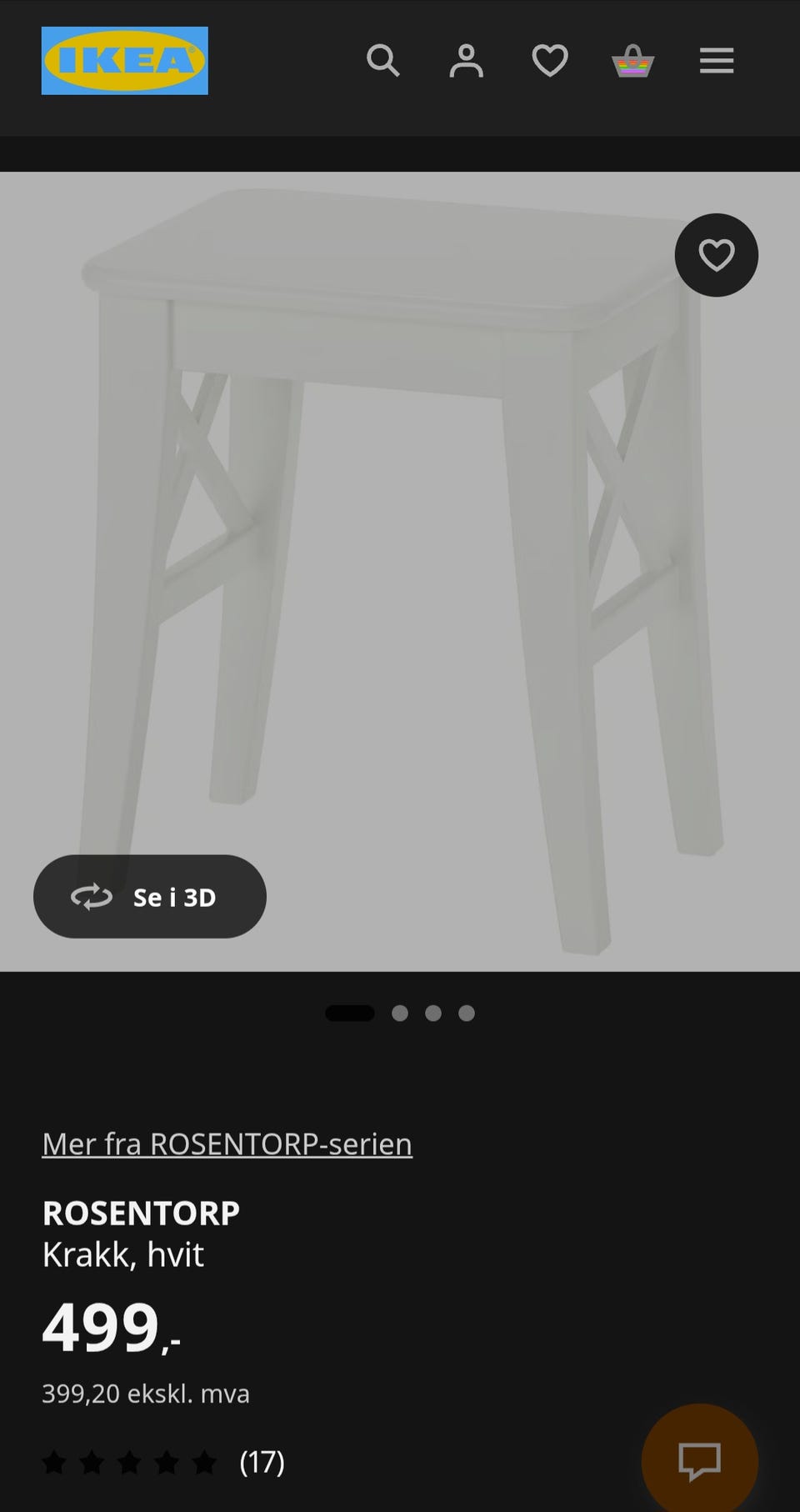
Task: Open the hamburger menu
Action: point(717,61)
